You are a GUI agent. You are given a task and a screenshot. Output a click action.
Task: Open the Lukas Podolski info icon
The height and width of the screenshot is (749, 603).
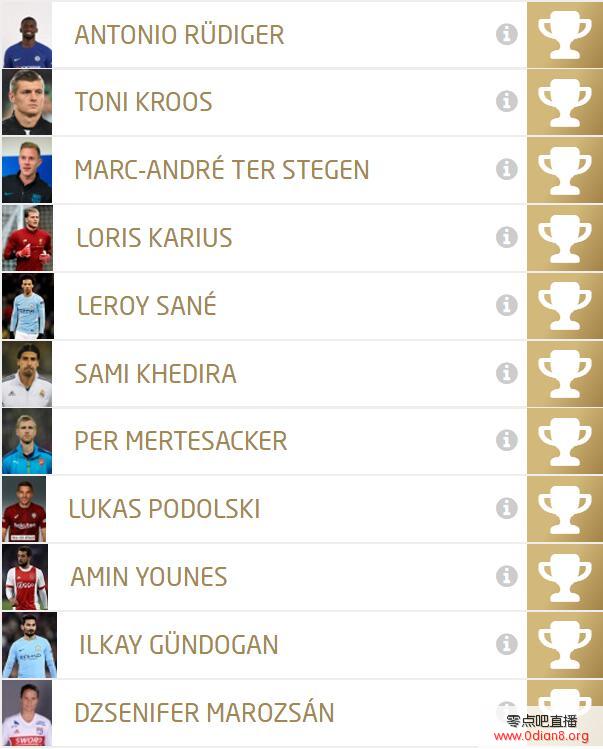(507, 508)
